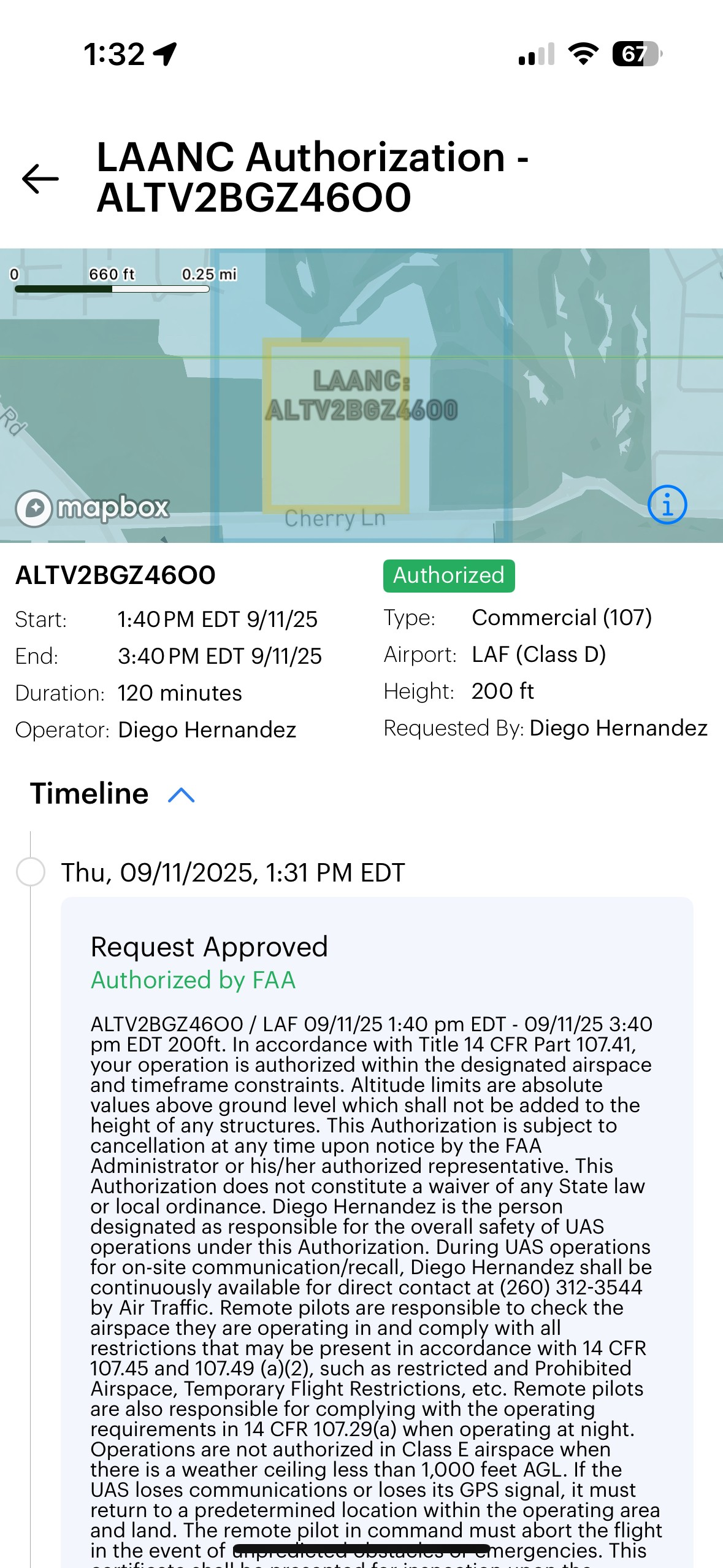
Task: Collapse the Timeline section
Action: click(181, 795)
